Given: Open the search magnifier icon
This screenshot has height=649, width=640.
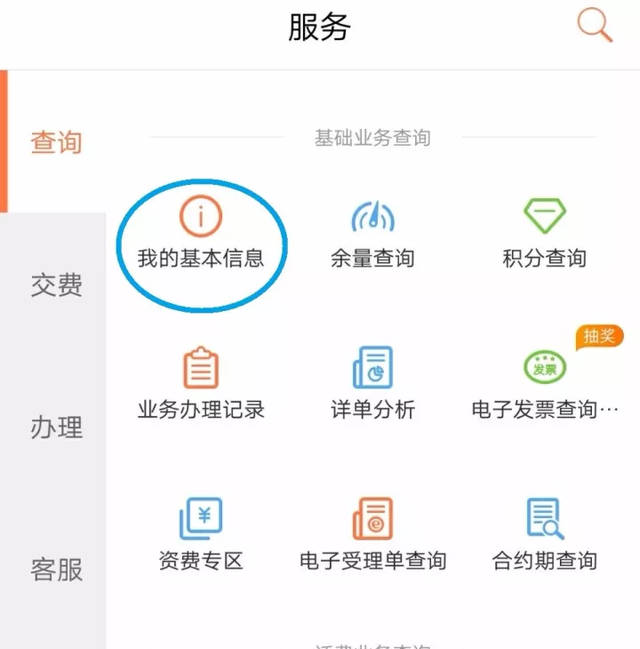Looking at the screenshot, I should point(595,26).
